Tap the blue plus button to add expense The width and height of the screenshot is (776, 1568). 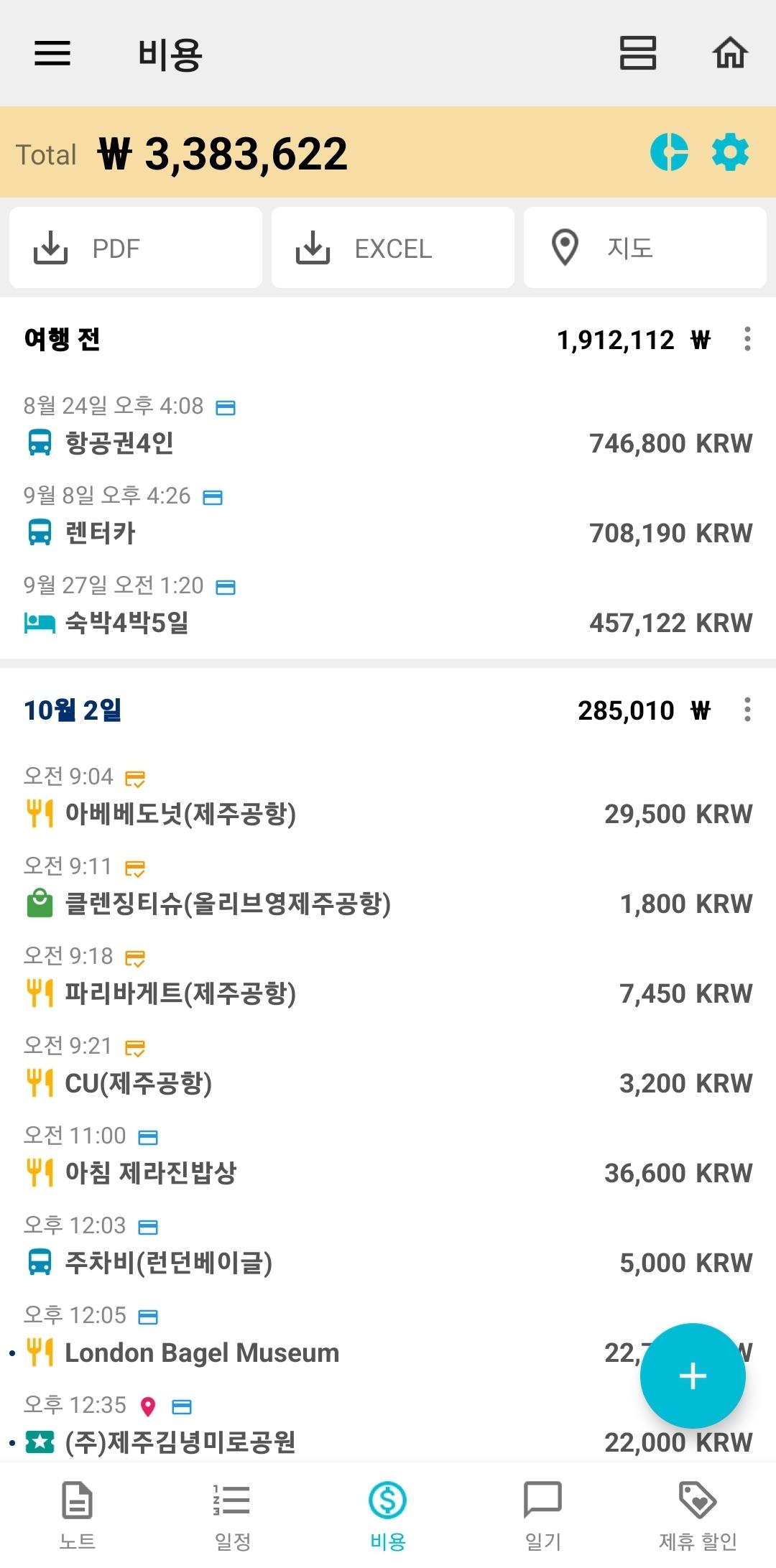pyautogui.click(x=692, y=1377)
